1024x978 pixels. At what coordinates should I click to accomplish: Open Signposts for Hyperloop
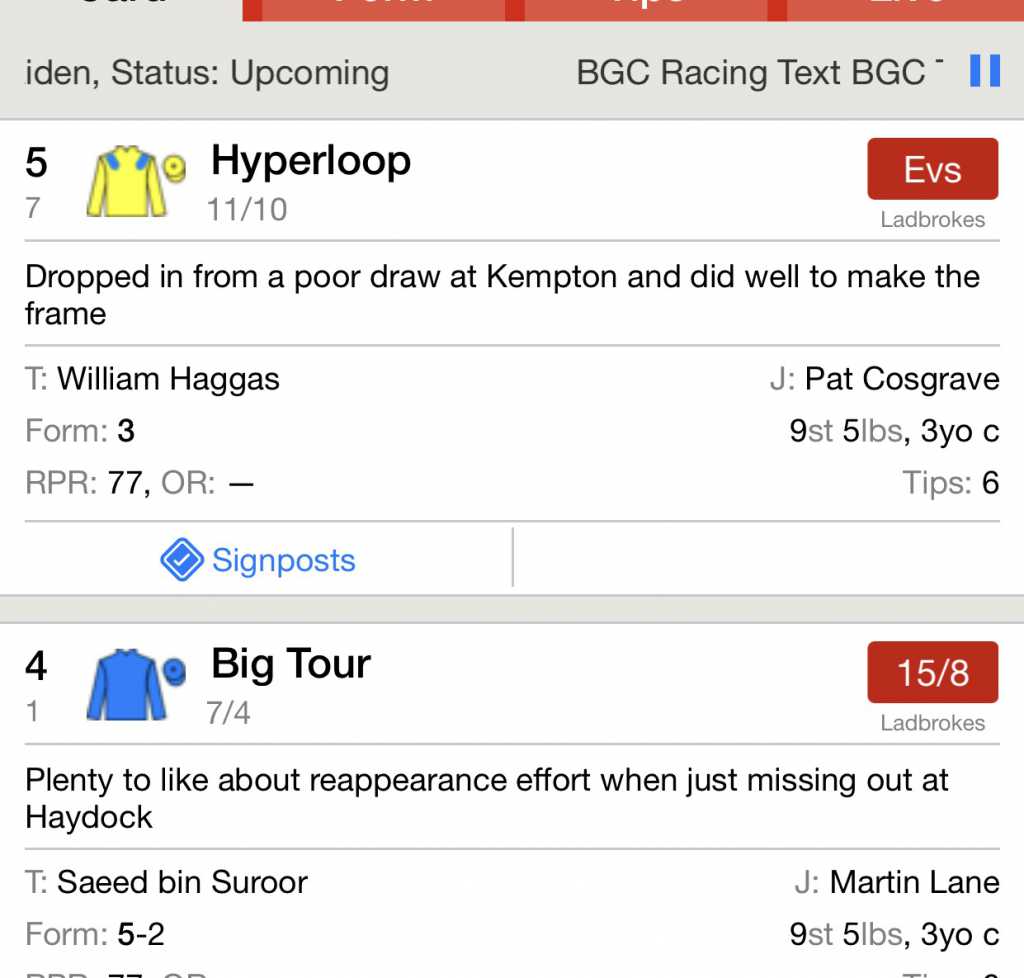click(259, 560)
